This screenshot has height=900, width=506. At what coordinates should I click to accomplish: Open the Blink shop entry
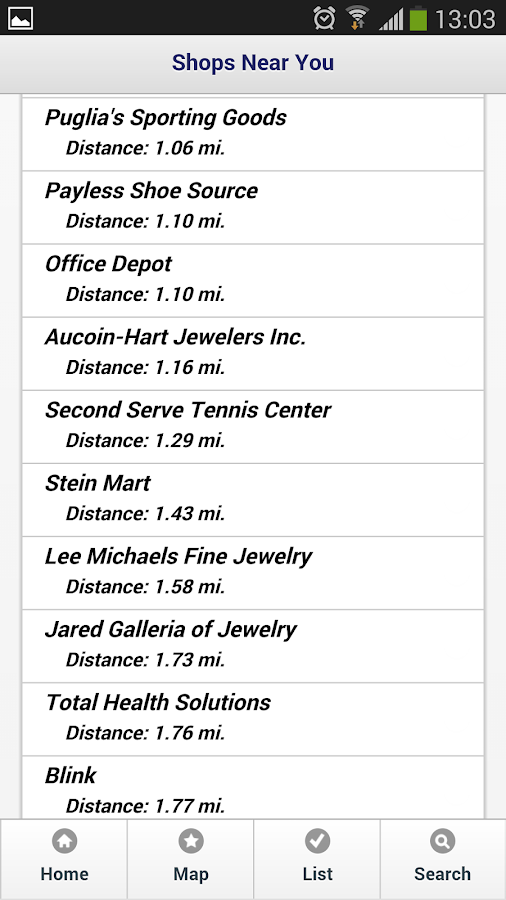(253, 788)
